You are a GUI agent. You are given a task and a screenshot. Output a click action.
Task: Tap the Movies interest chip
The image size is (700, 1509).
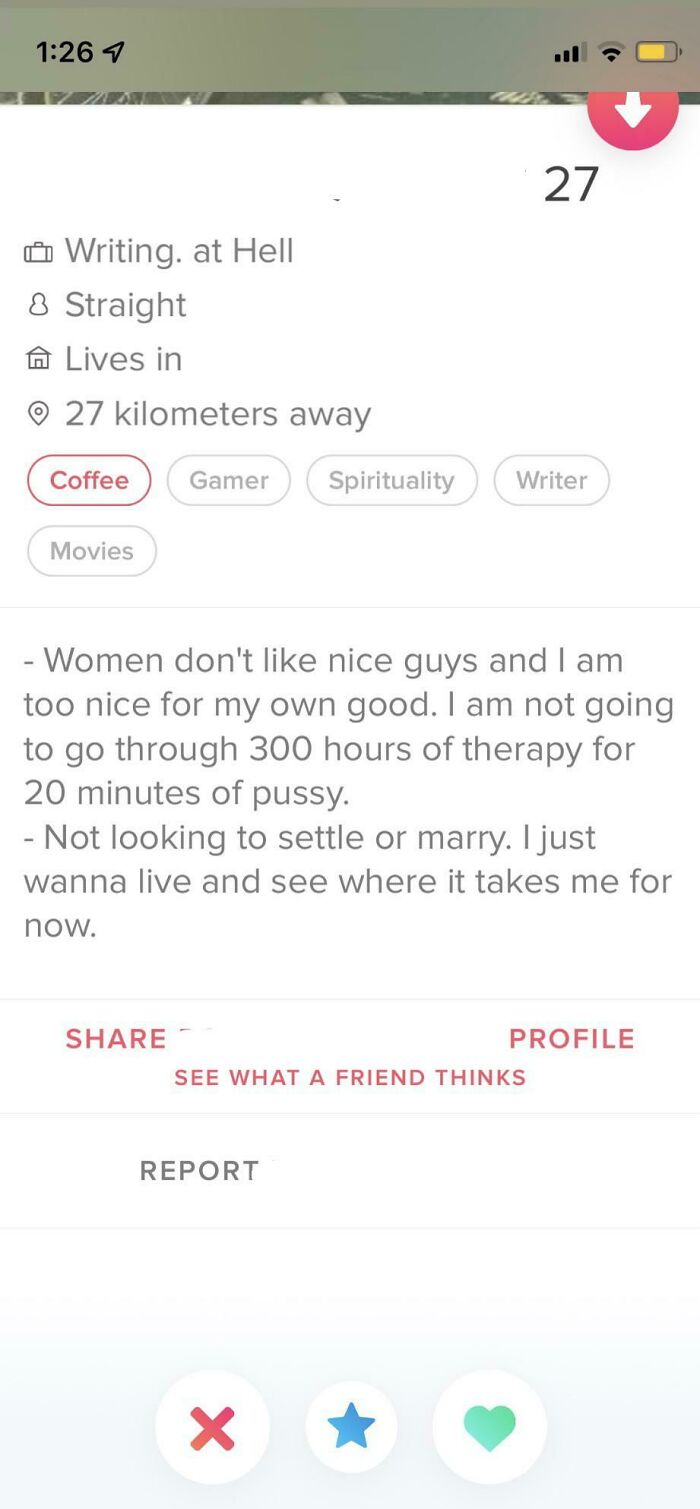pyautogui.click(x=92, y=551)
